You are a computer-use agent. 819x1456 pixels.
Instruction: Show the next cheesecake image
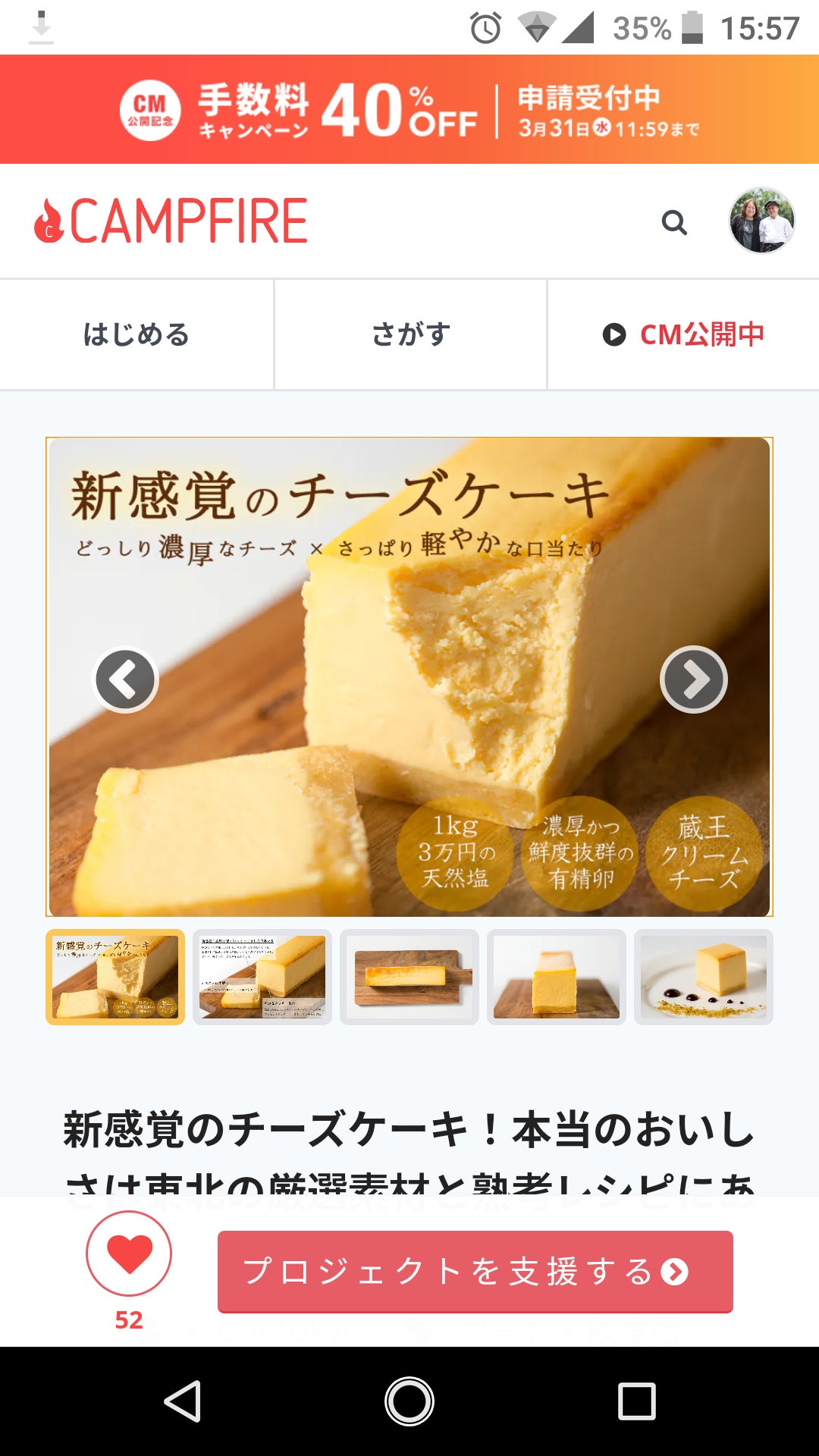tap(693, 679)
